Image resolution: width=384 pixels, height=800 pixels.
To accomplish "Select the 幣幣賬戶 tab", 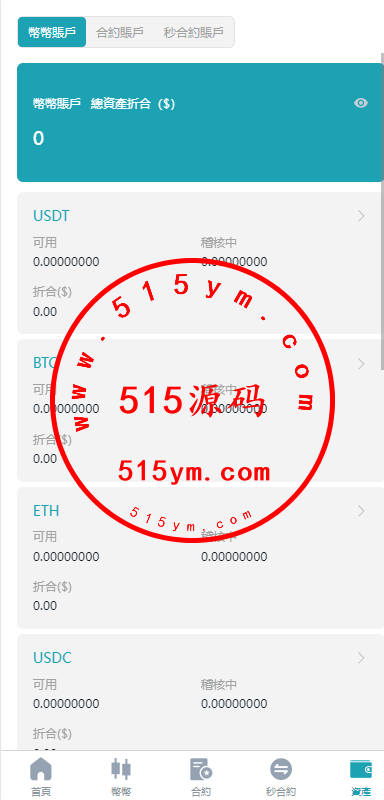I will pyautogui.click(x=52, y=32).
